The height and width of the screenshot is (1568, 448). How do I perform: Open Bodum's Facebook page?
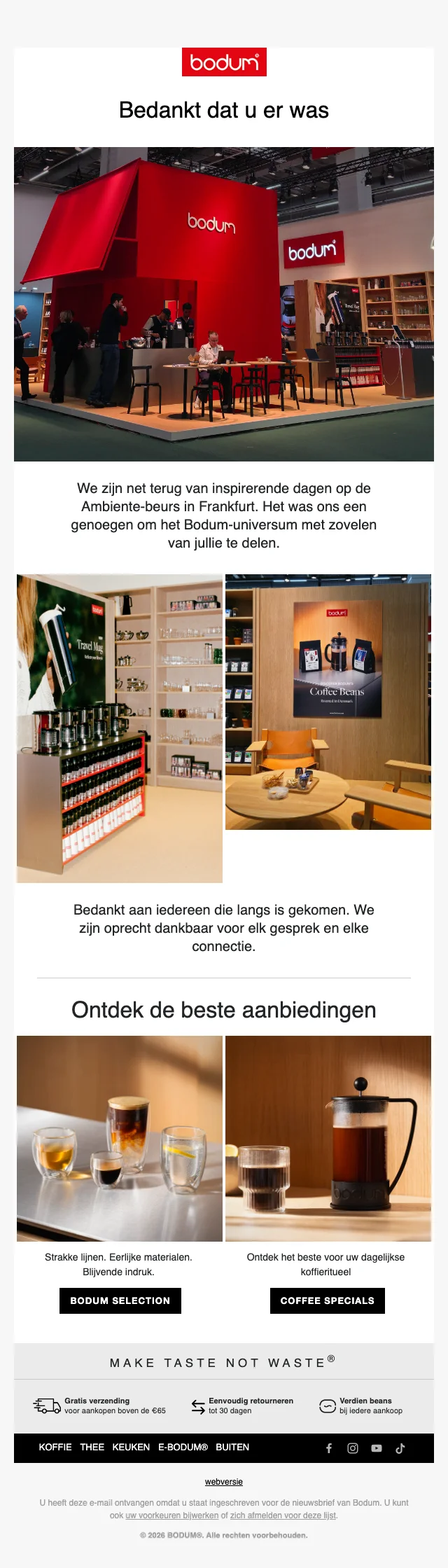329,1448
